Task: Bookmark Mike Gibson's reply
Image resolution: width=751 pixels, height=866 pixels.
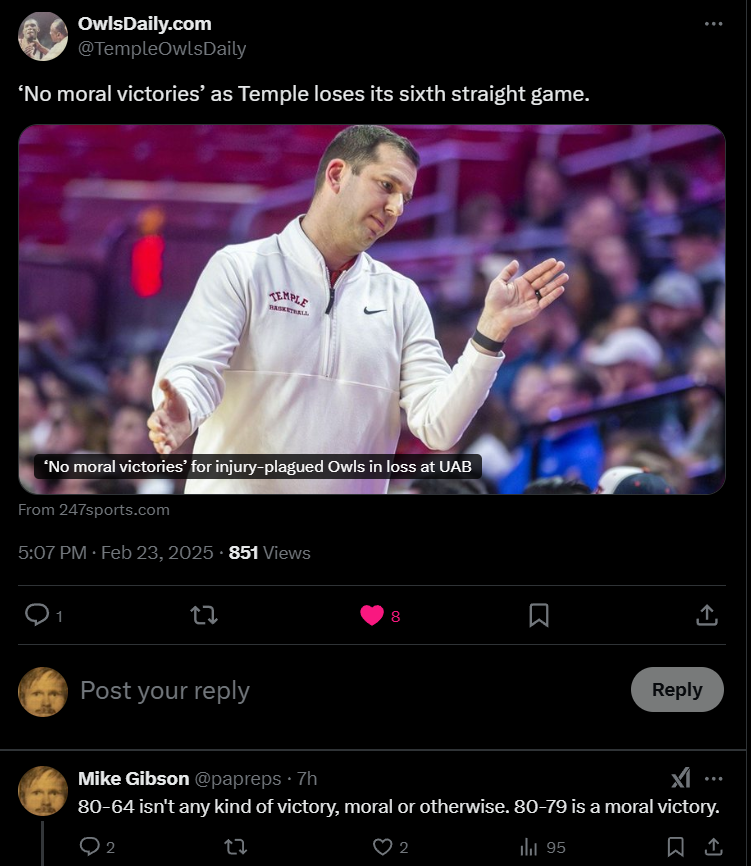Action: tap(676, 847)
